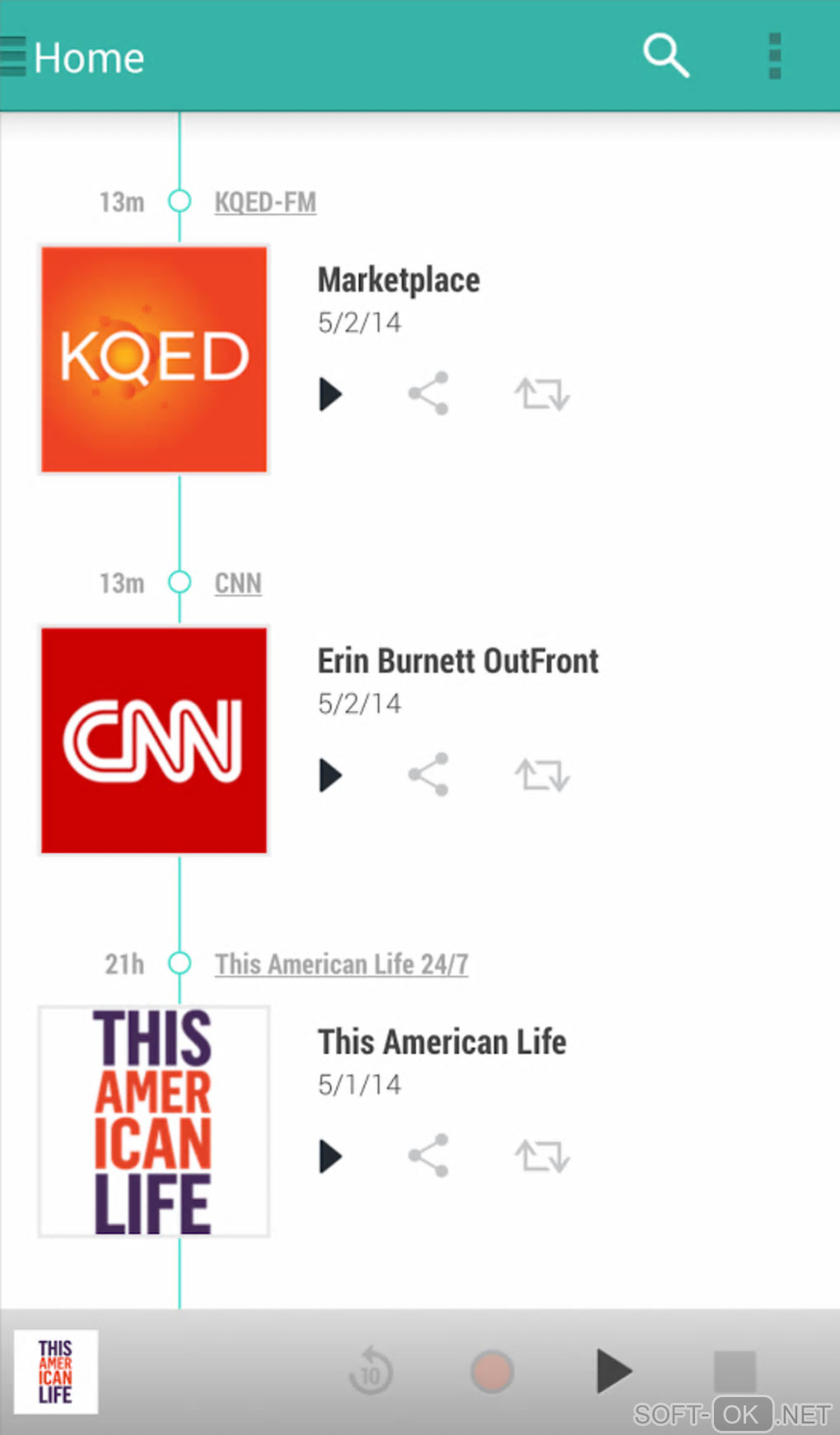Image resolution: width=840 pixels, height=1435 pixels.
Task: Play the This American Life episode
Action: (x=331, y=1157)
